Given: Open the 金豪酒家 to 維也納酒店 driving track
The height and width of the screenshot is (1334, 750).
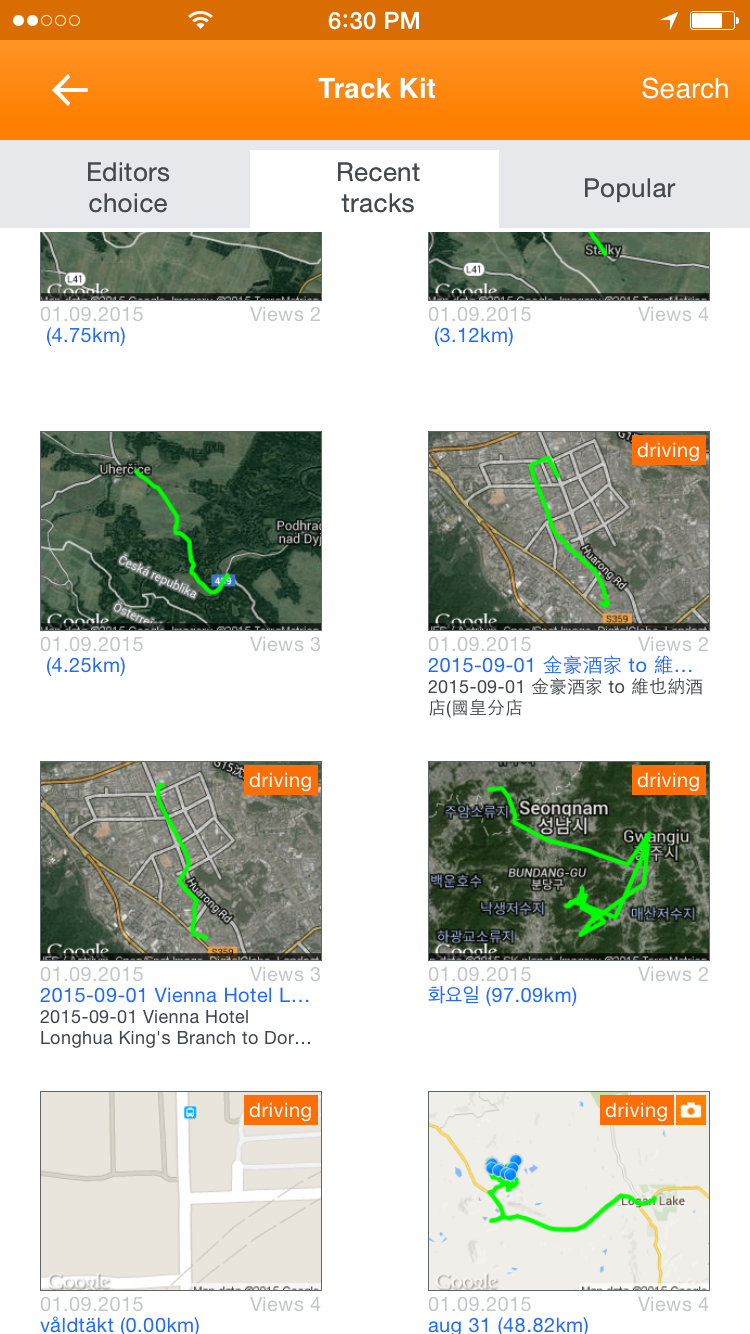Looking at the screenshot, I should [x=560, y=666].
